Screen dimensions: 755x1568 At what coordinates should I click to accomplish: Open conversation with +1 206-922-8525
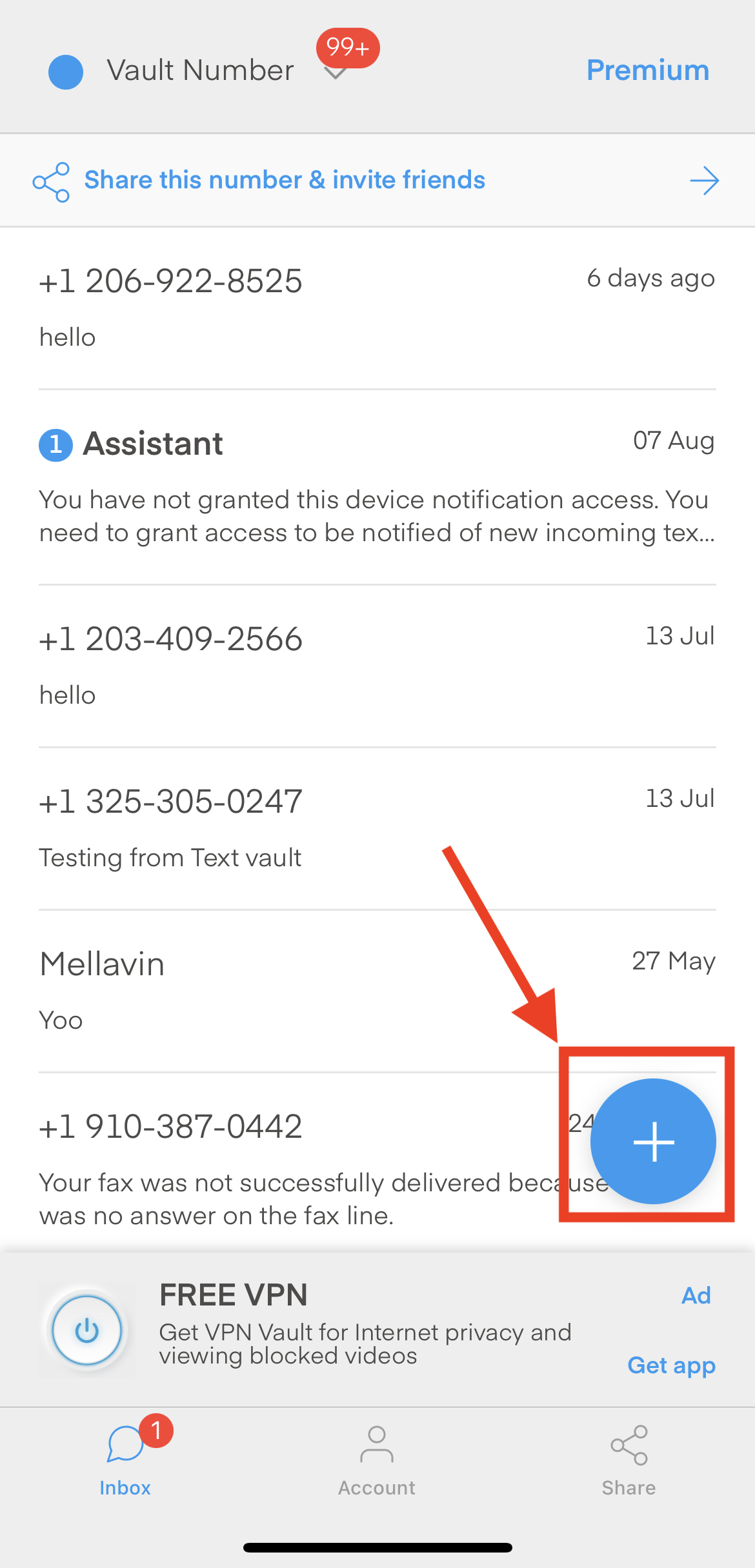(x=376, y=308)
